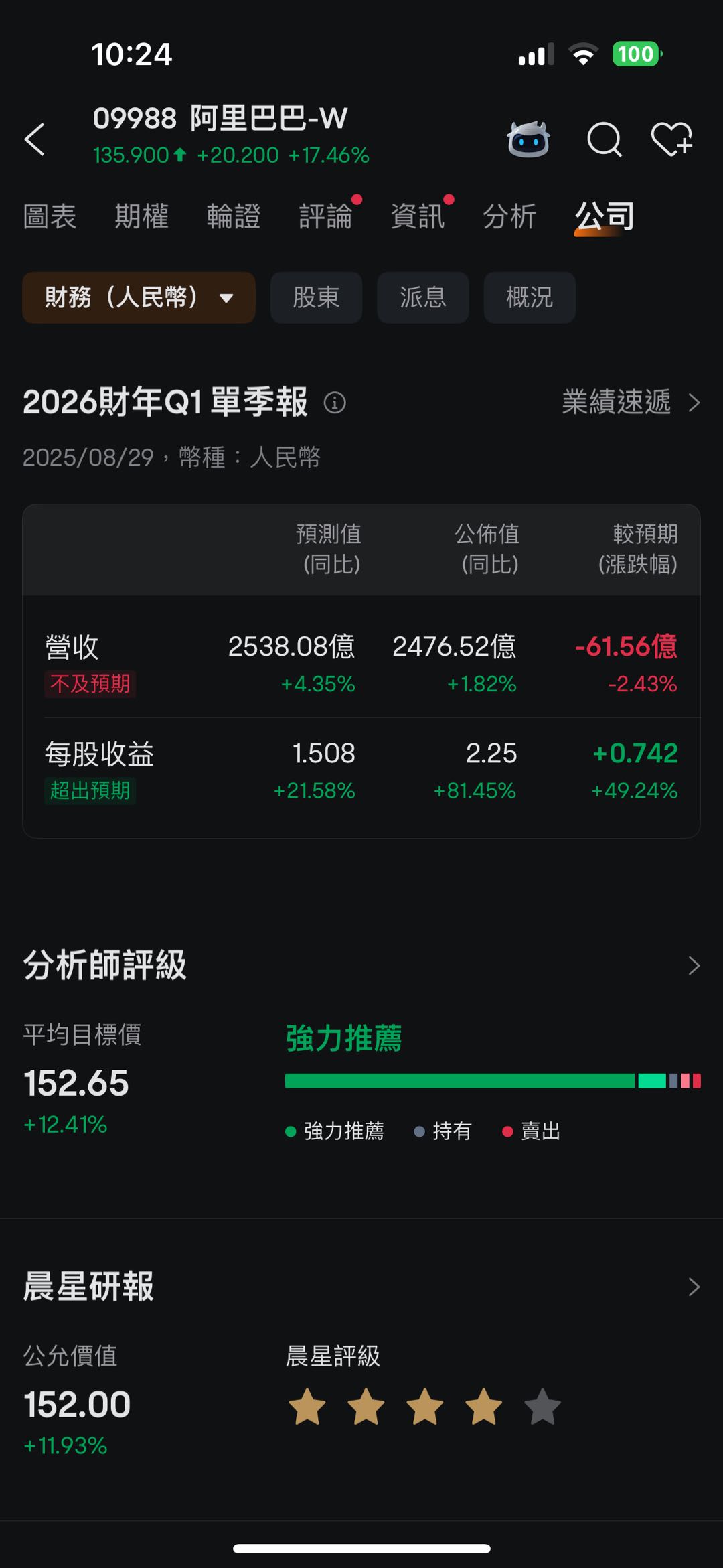Select the 概況 overview filter

pos(529,298)
